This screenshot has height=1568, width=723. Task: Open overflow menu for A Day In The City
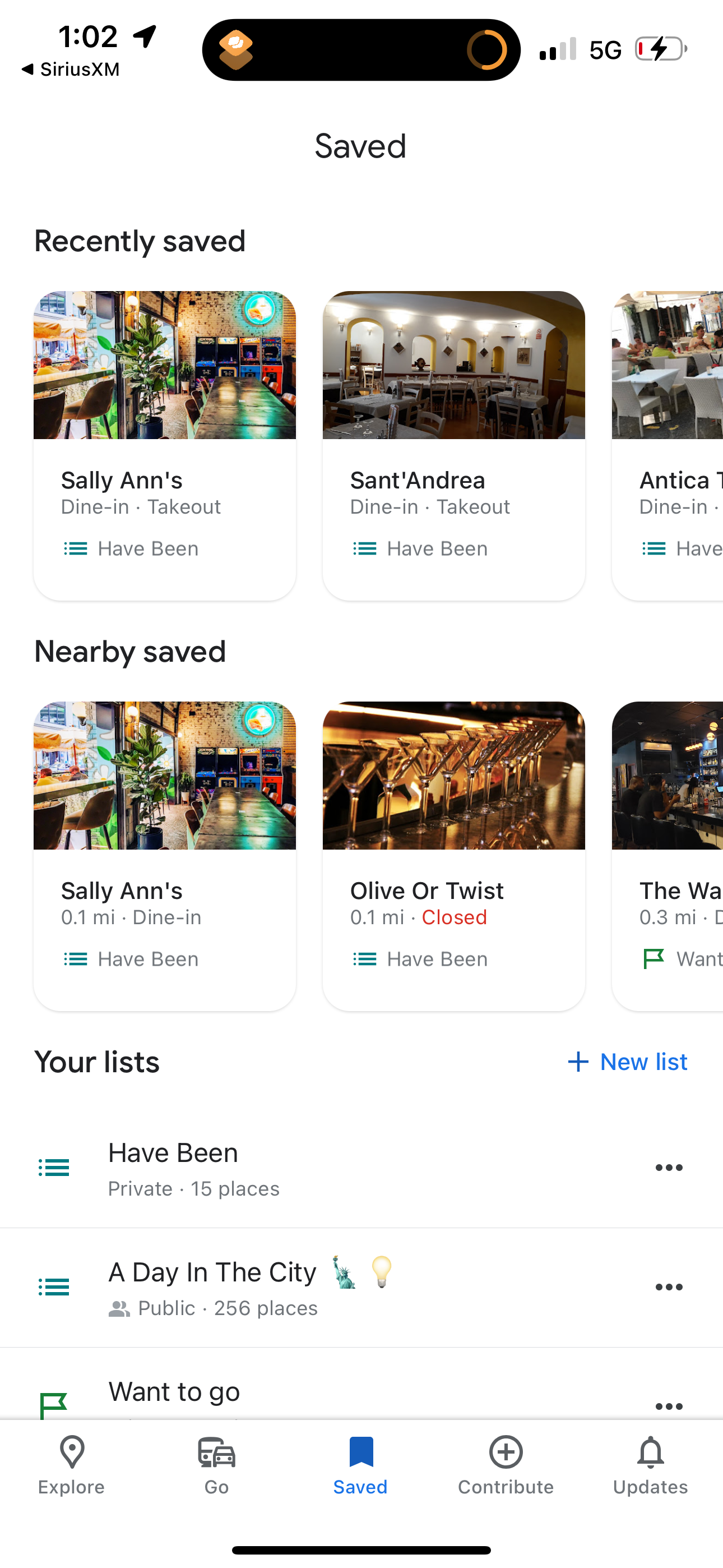tap(668, 1287)
